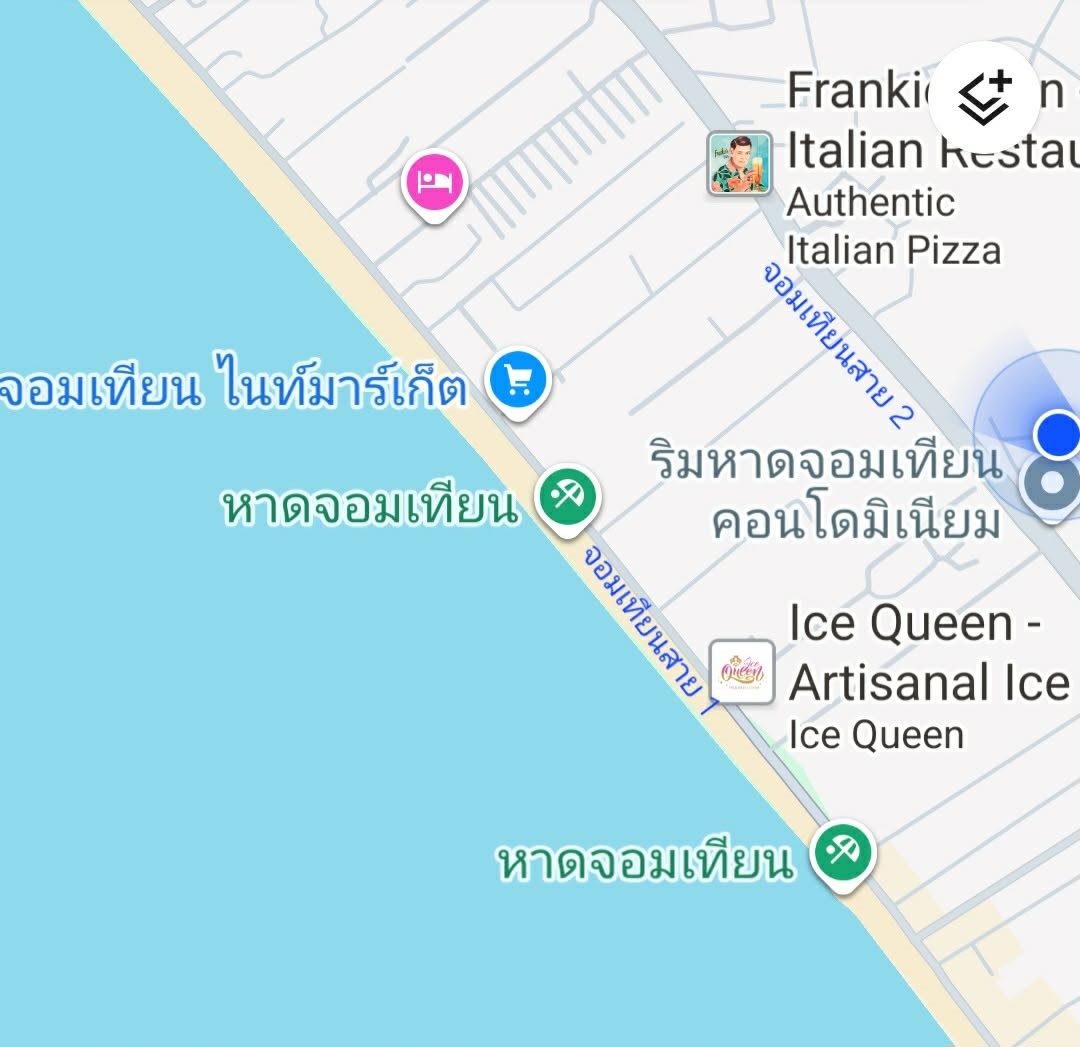Select the lower หาดจอมเทียน beach pin
Screen dimensions: 1080x1047
[842, 853]
